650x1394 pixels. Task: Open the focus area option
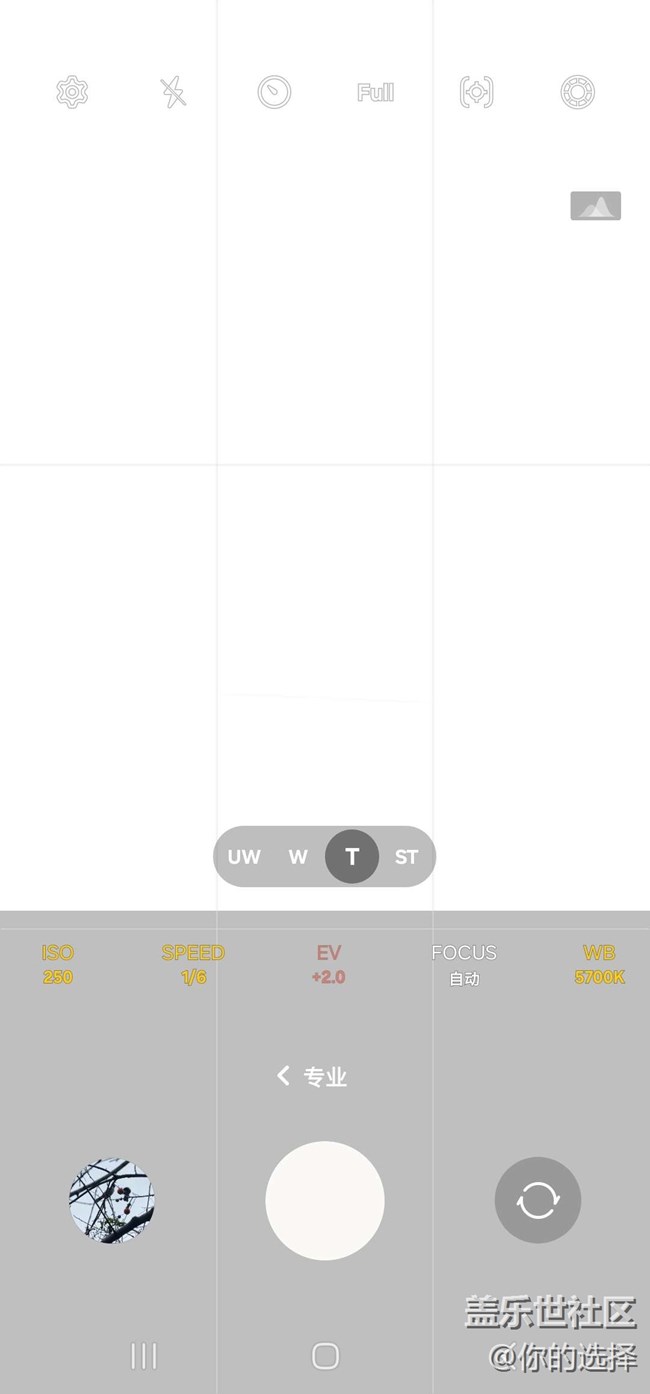pyautogui.click(x=476, y=93)
